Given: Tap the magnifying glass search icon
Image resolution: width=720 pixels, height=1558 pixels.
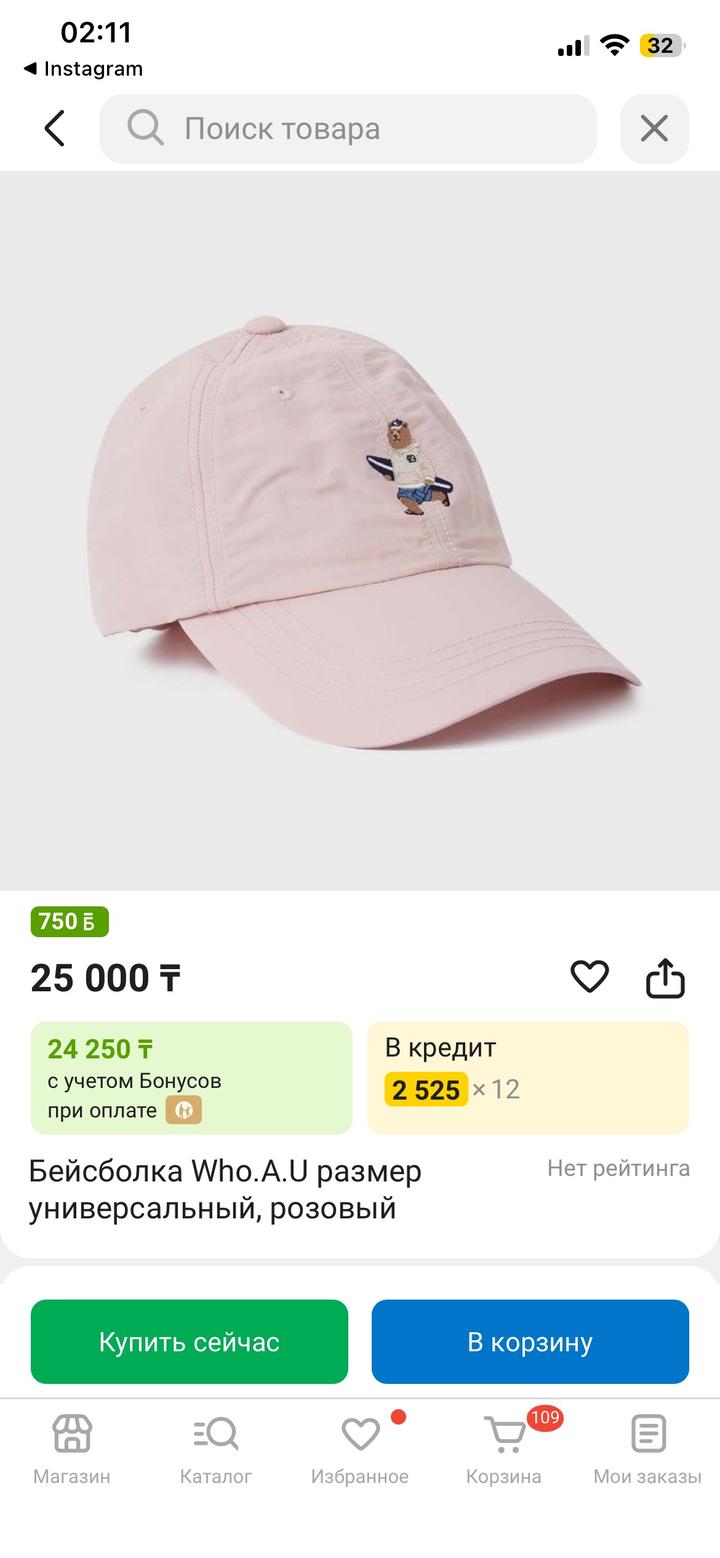Looking at the screenshot, I should point(145,128).
